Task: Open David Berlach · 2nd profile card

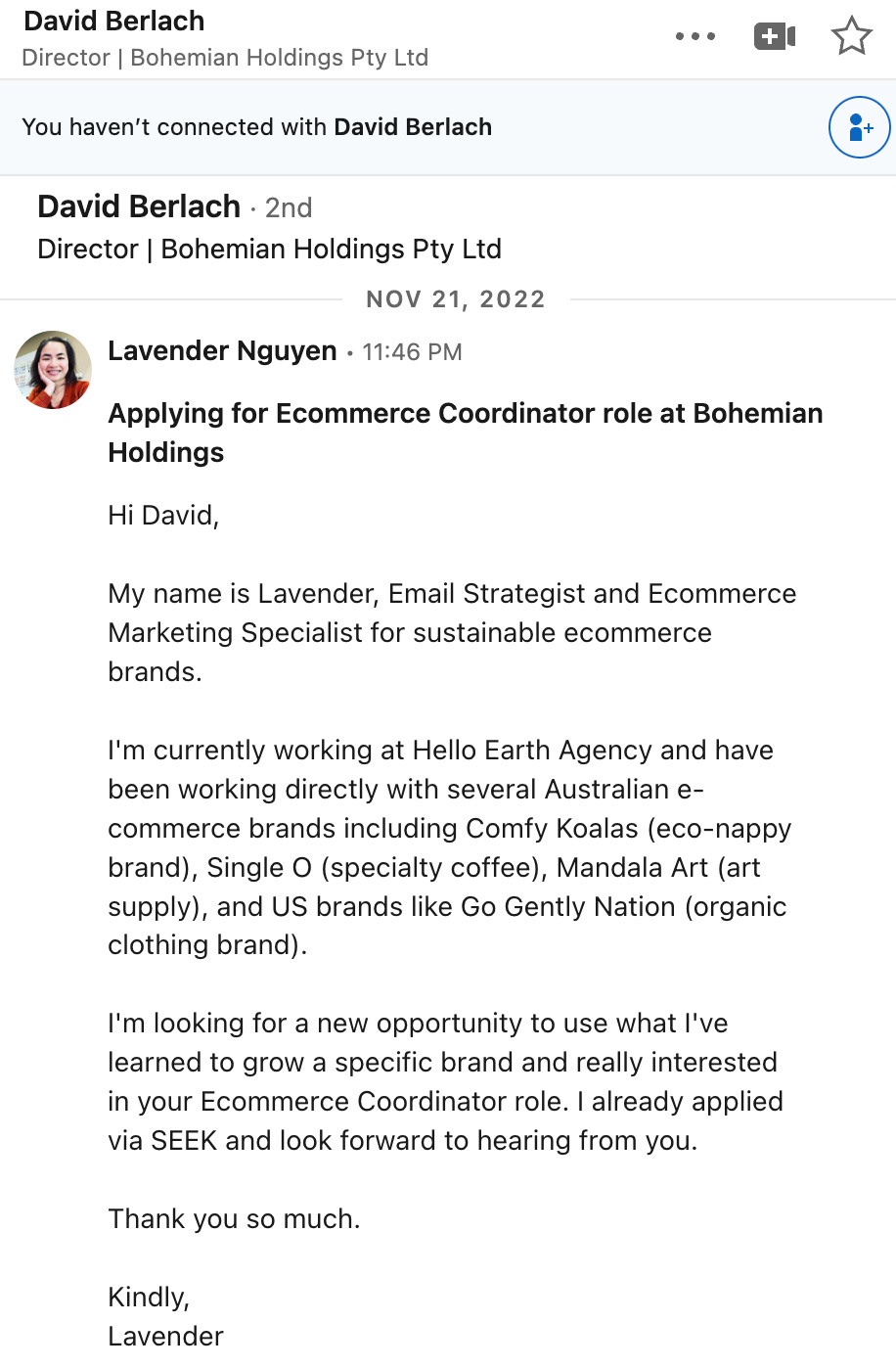Action: tap(139, 207)
